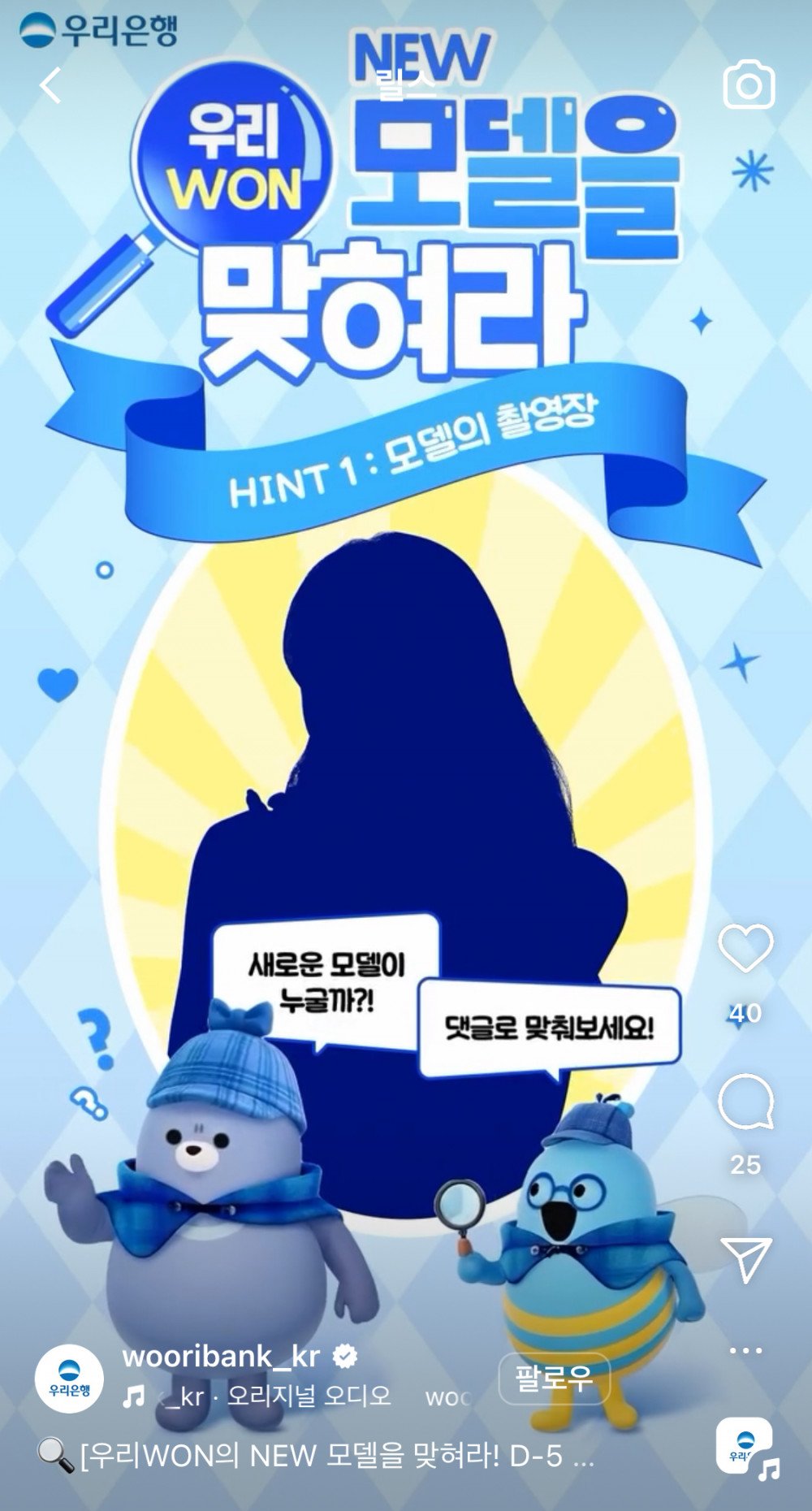Open the camera to create a reel

[748, 85]
